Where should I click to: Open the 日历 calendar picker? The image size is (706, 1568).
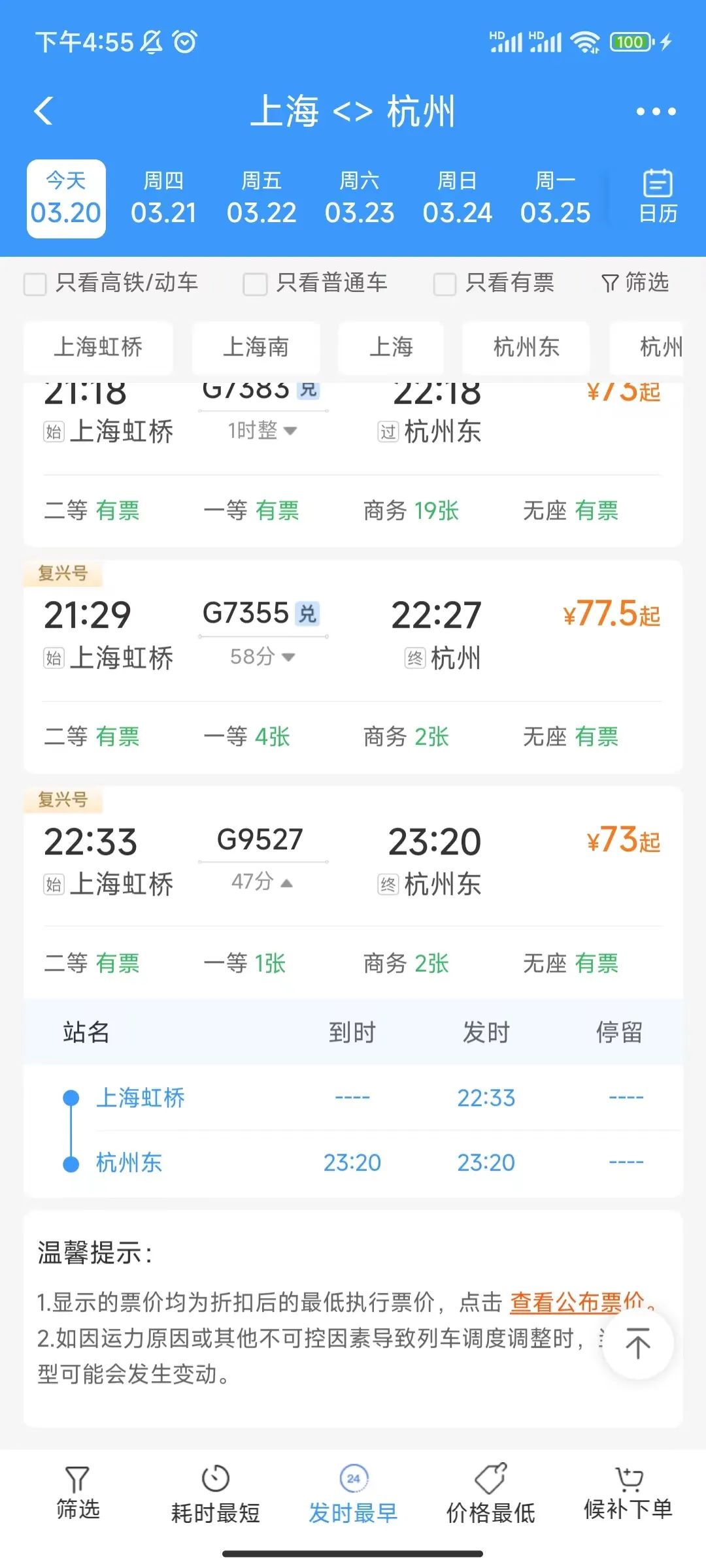coord(657,197)
